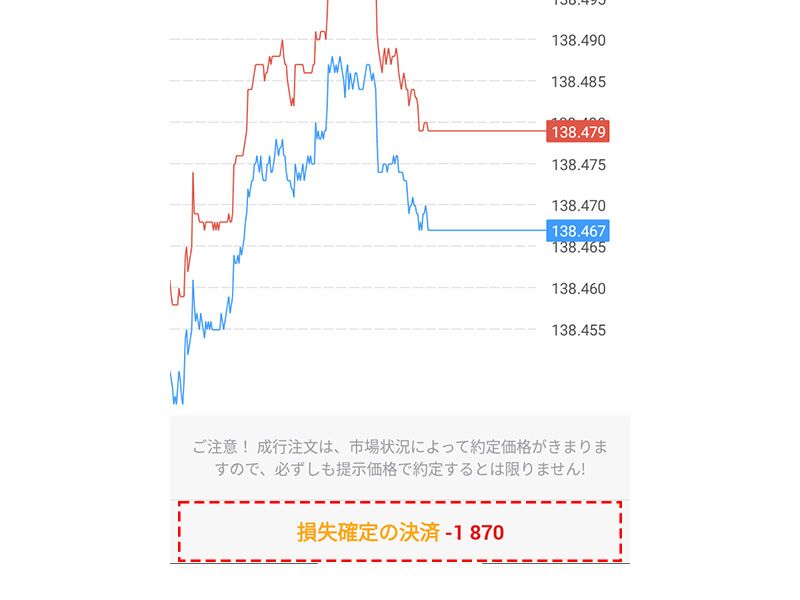Tap the 損失確定の決済 button
800x600 pixels.
click(x=400, y=532)
